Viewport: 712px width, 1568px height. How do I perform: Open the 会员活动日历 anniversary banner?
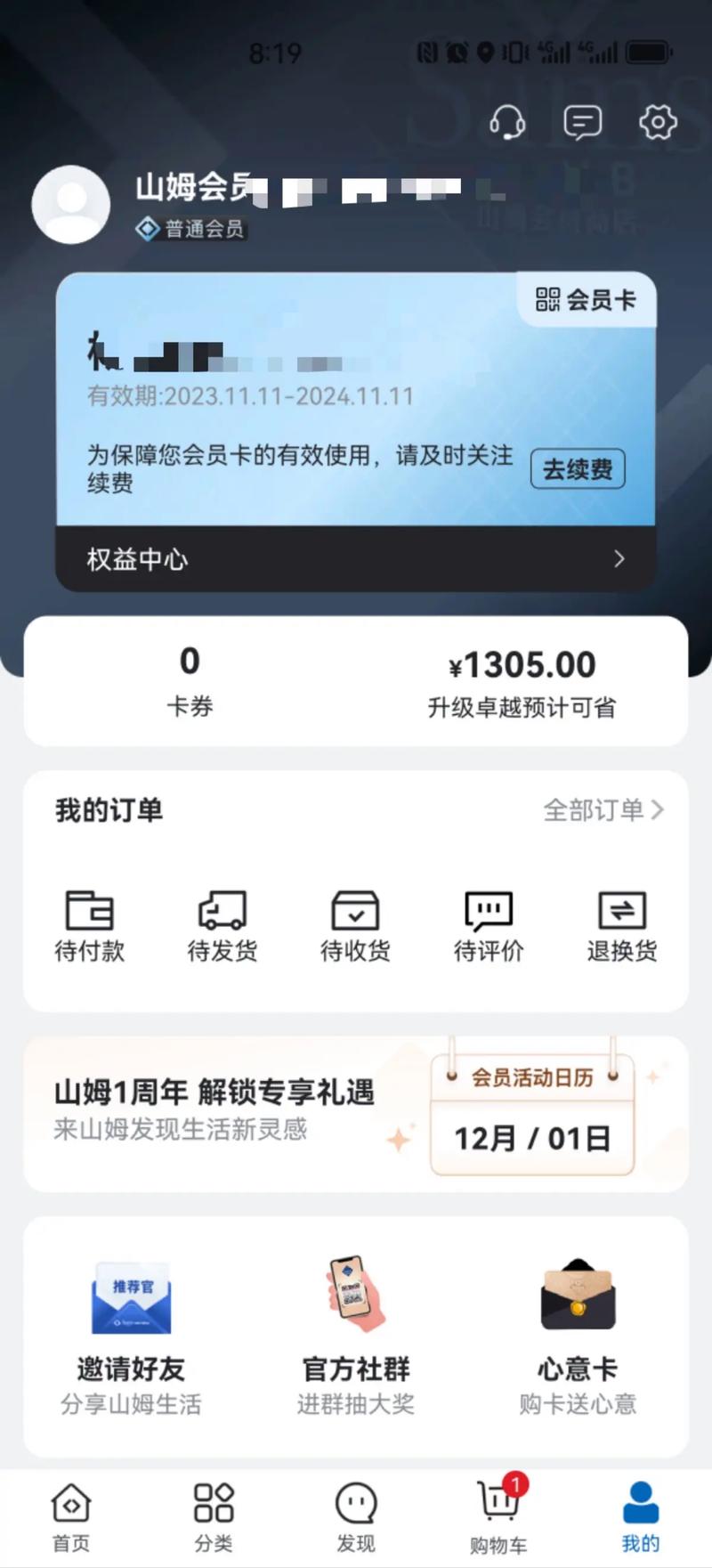[532, 1114]
